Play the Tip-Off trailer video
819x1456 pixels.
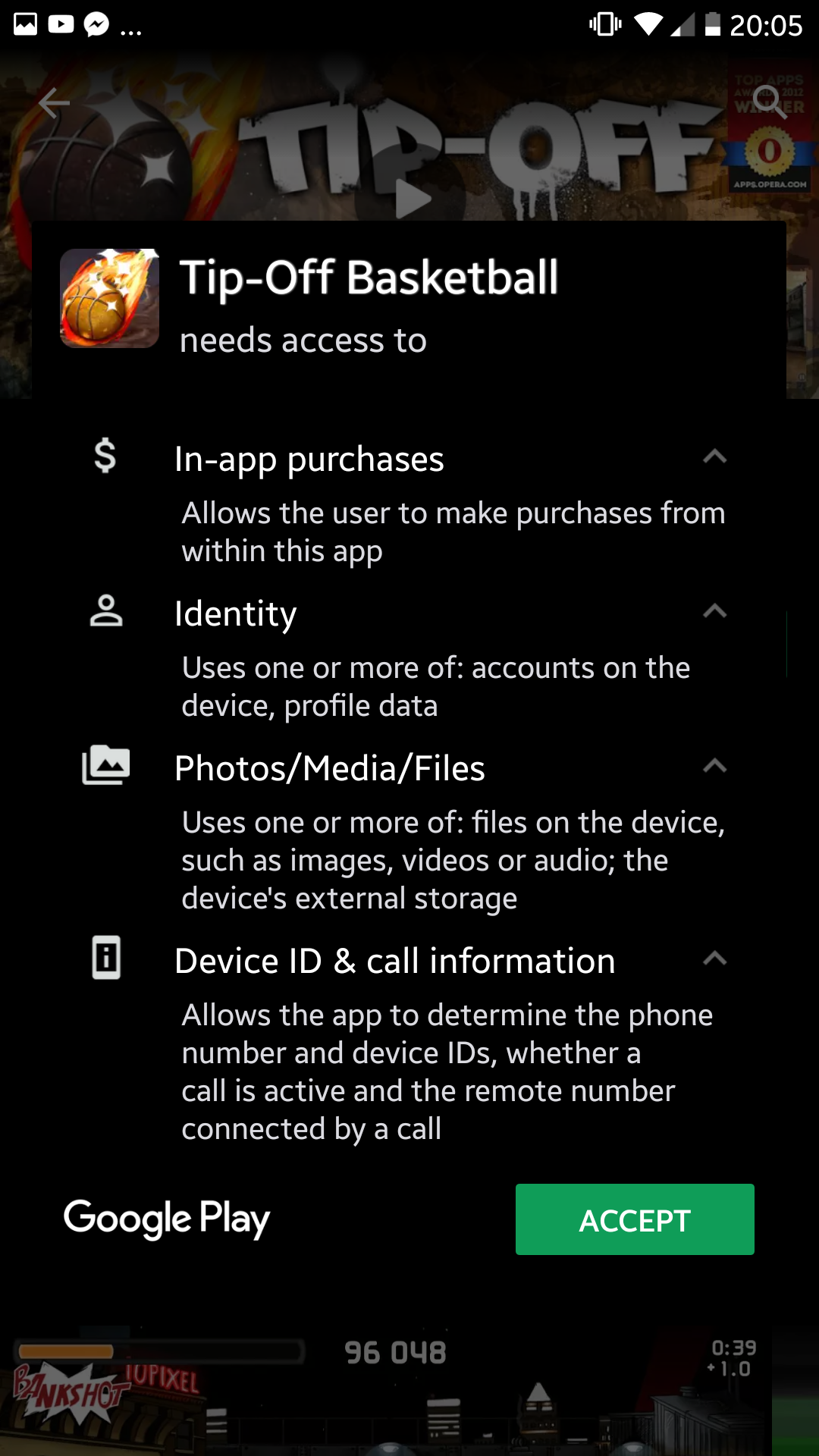[x=413, y=200]
